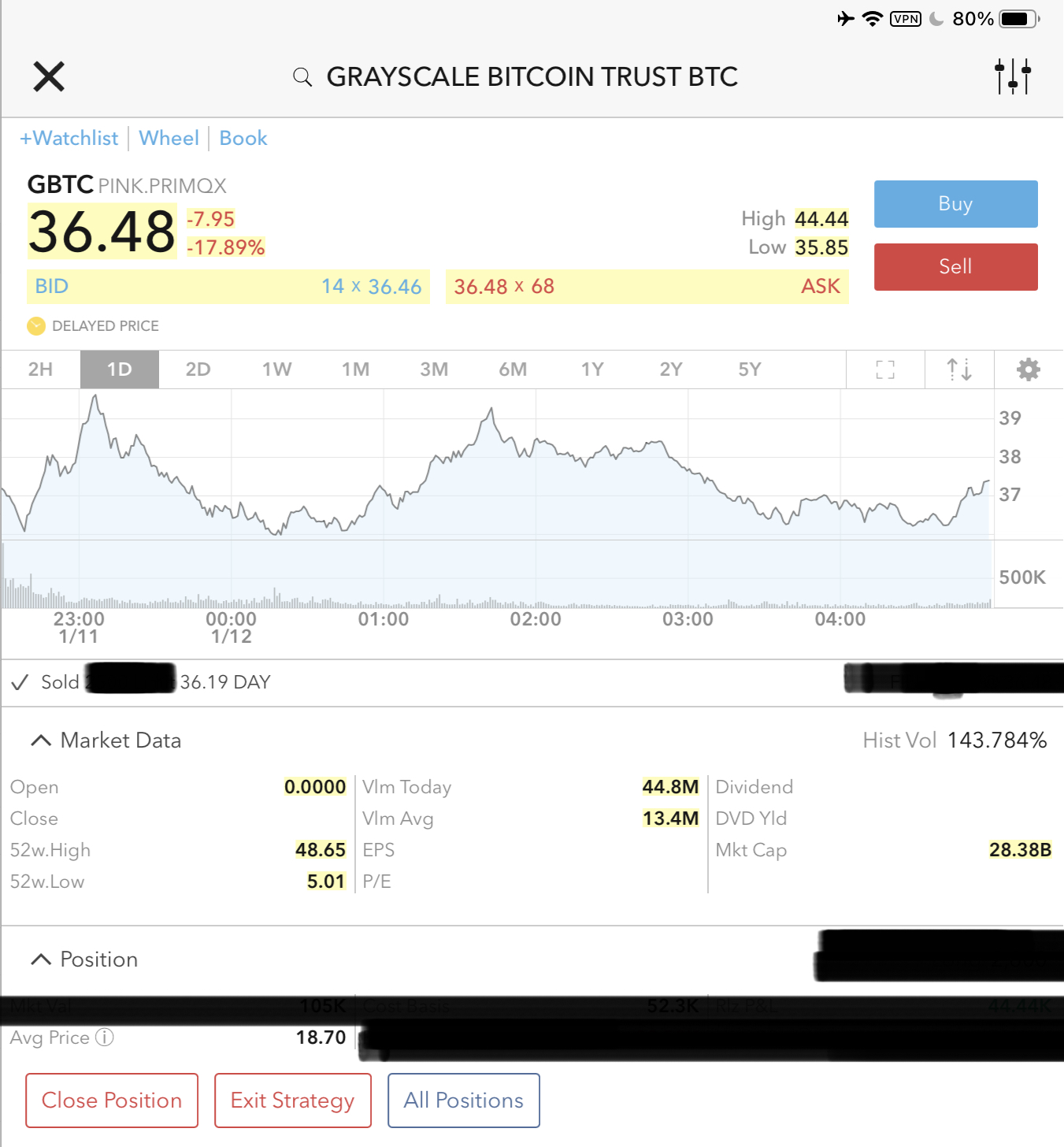Switch chart to the 2H range
Image resolution: width=1064 pixels, height=1147 pixels.
point(40,369)
